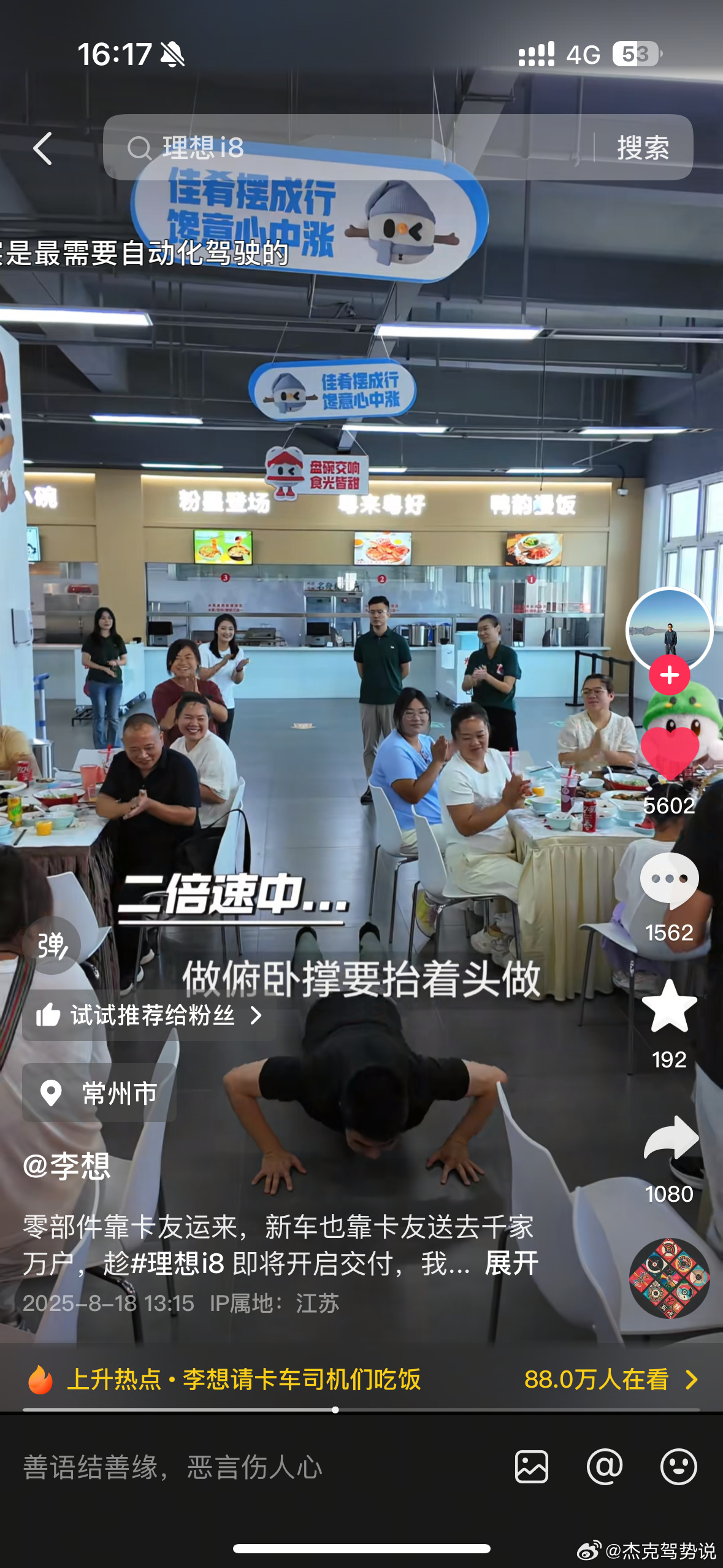Open the comments bubble icon

(669, 879)
